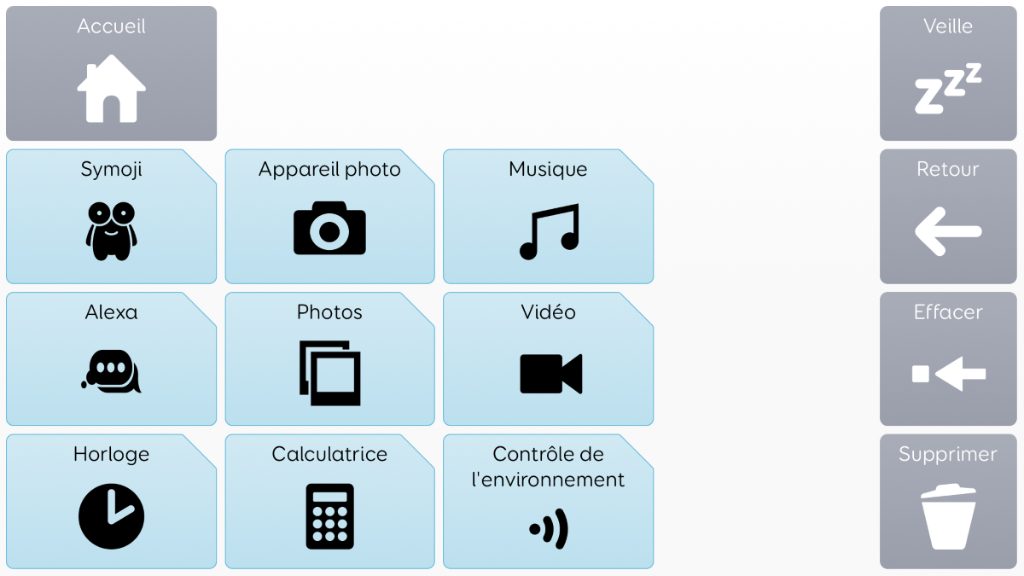
Task: Open the Calculatrice tile
Action: pyautogui.click(x=329, y=501)
